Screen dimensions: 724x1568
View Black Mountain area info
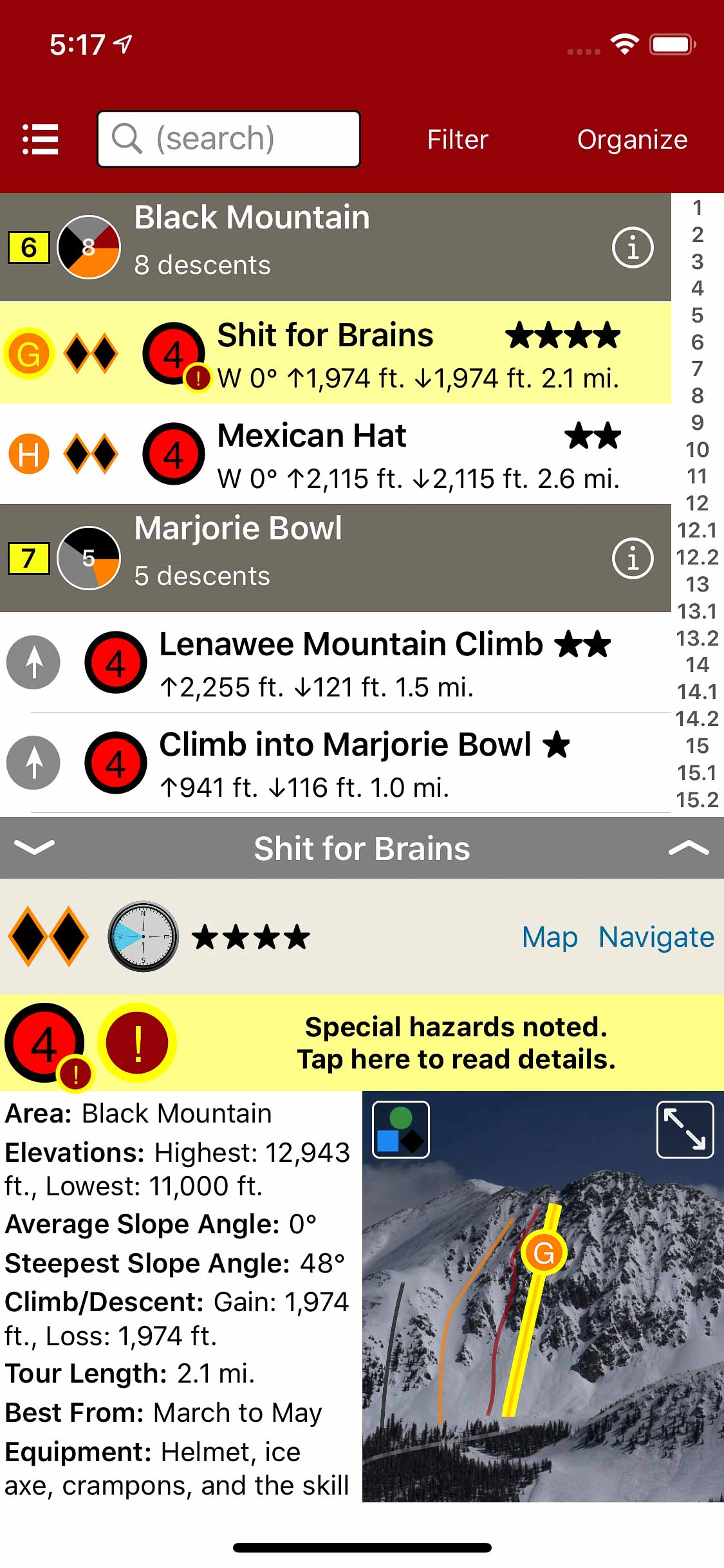pos(632,247)
